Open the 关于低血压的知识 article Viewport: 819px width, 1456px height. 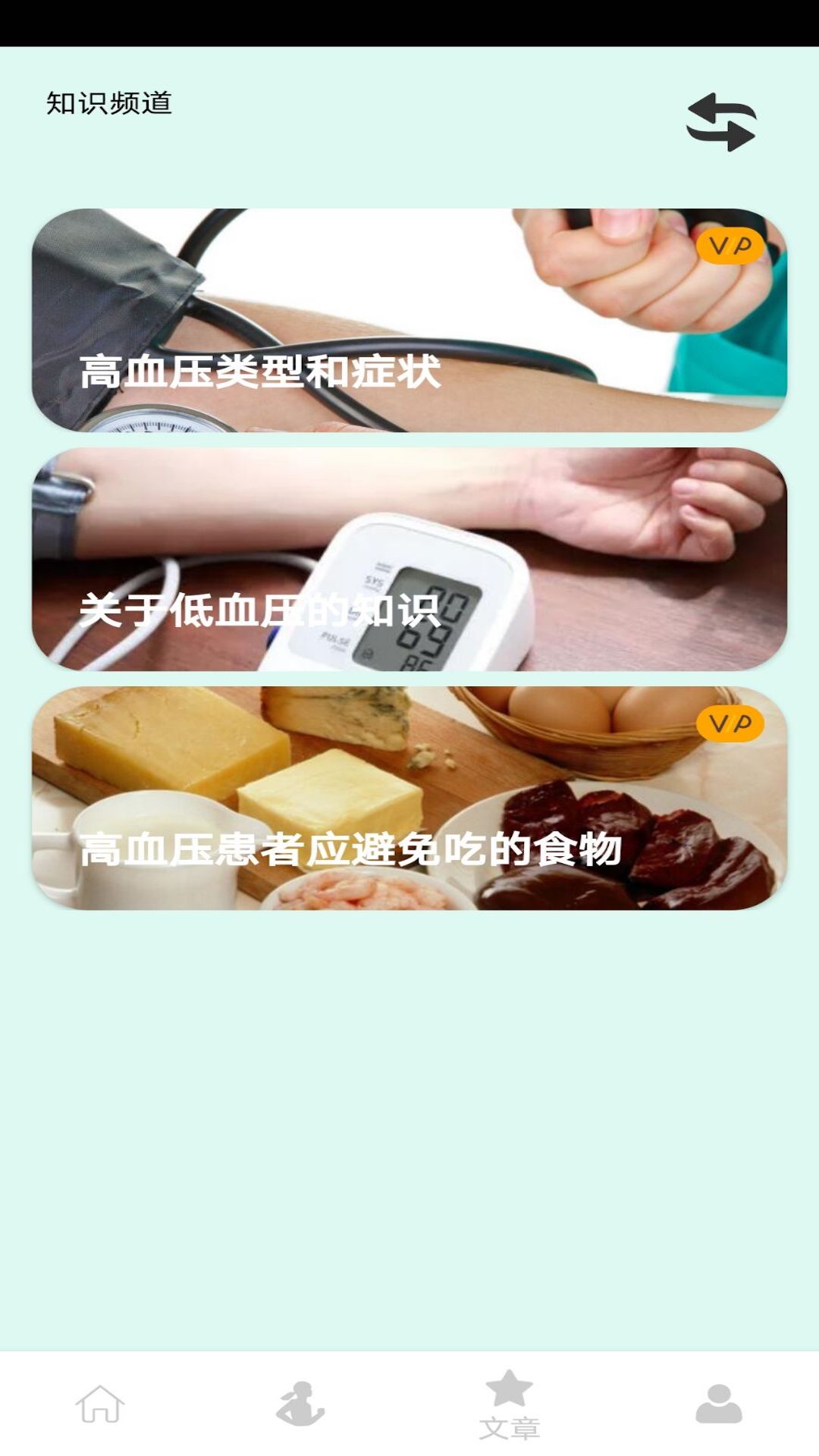click(409, 559)
